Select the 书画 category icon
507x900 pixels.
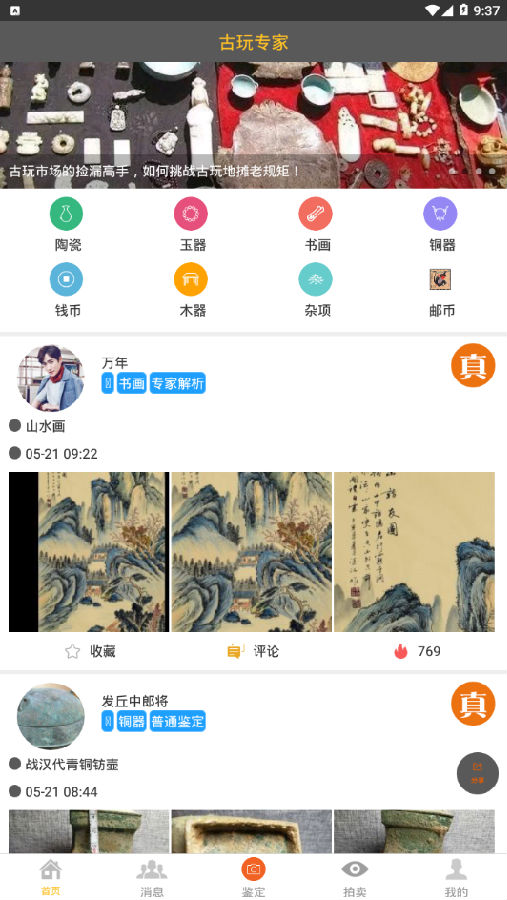[316, 214]
